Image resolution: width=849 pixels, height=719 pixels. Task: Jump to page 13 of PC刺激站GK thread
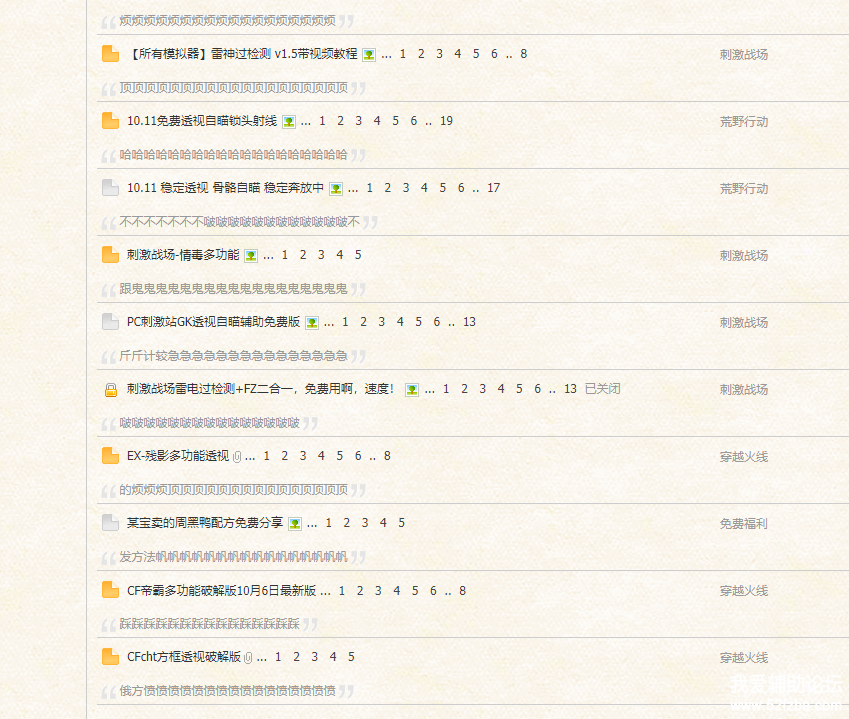point(469,322)
